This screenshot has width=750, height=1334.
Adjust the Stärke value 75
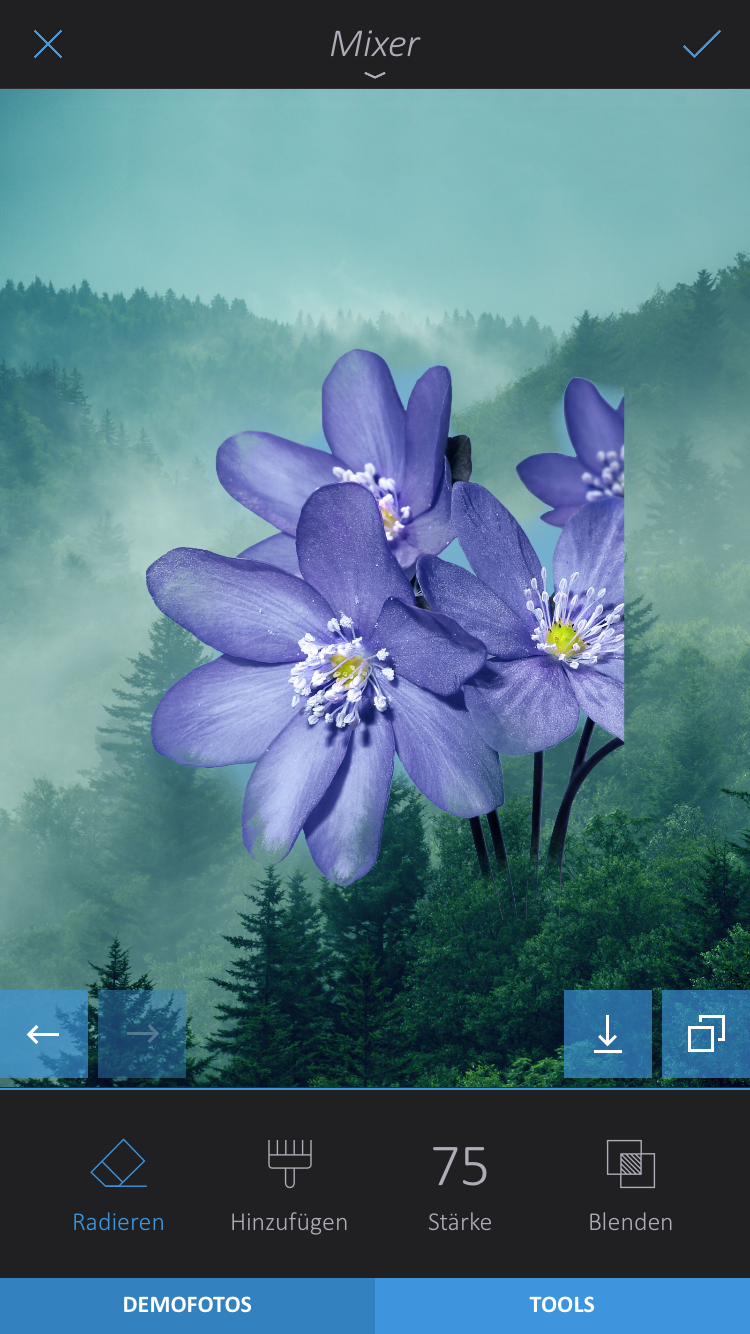(460, 1185)
